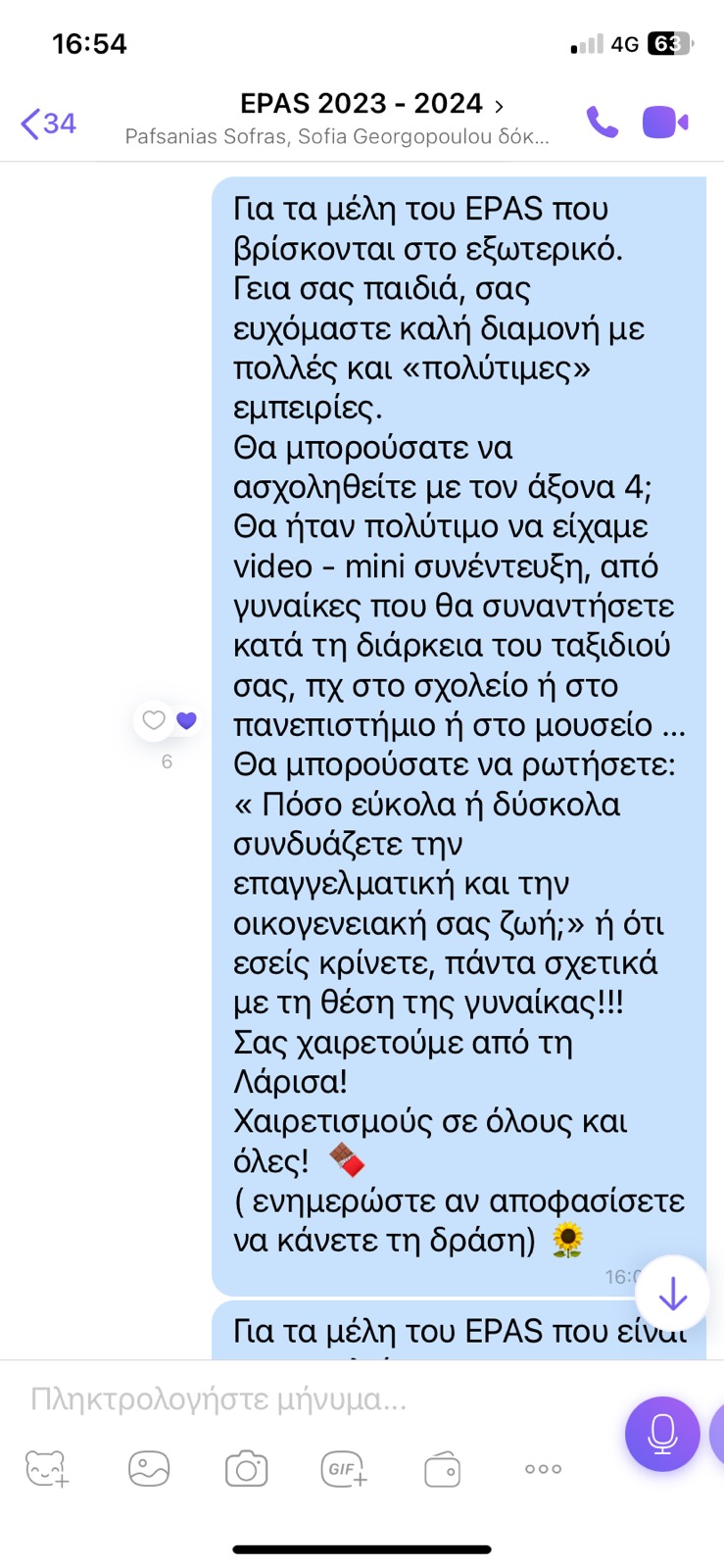Tap the message input field

pyautogui.click(x=314, y=1398)
